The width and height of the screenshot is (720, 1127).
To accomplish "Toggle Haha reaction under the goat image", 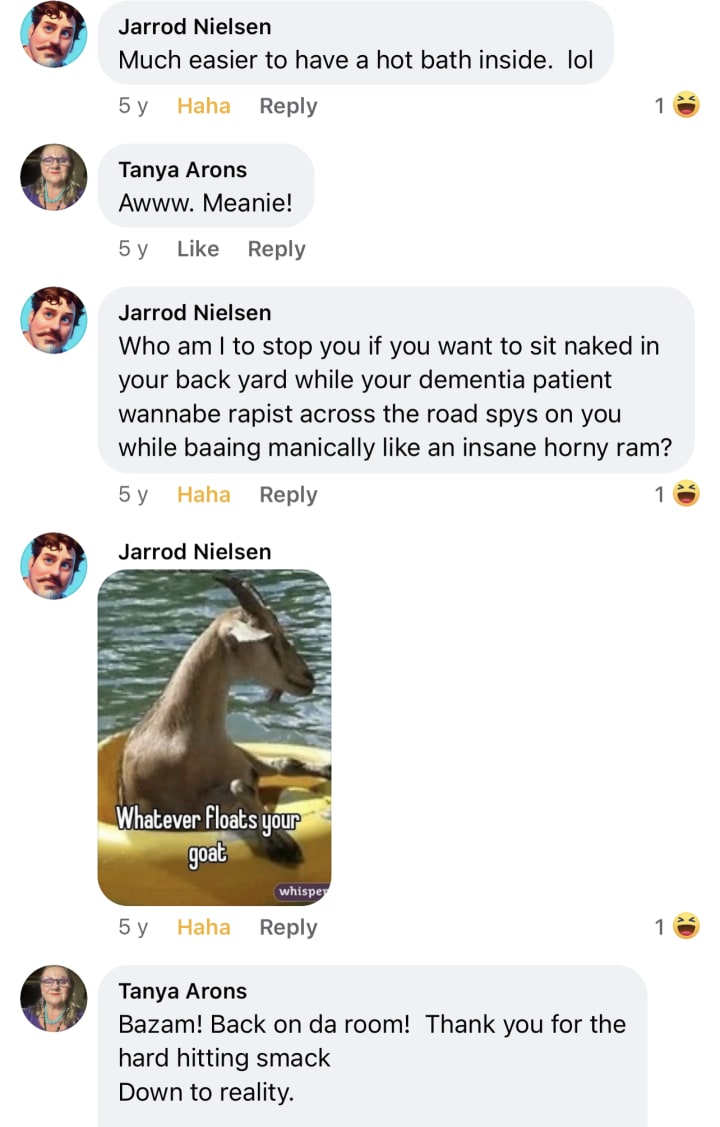I will tap(203, 927).
